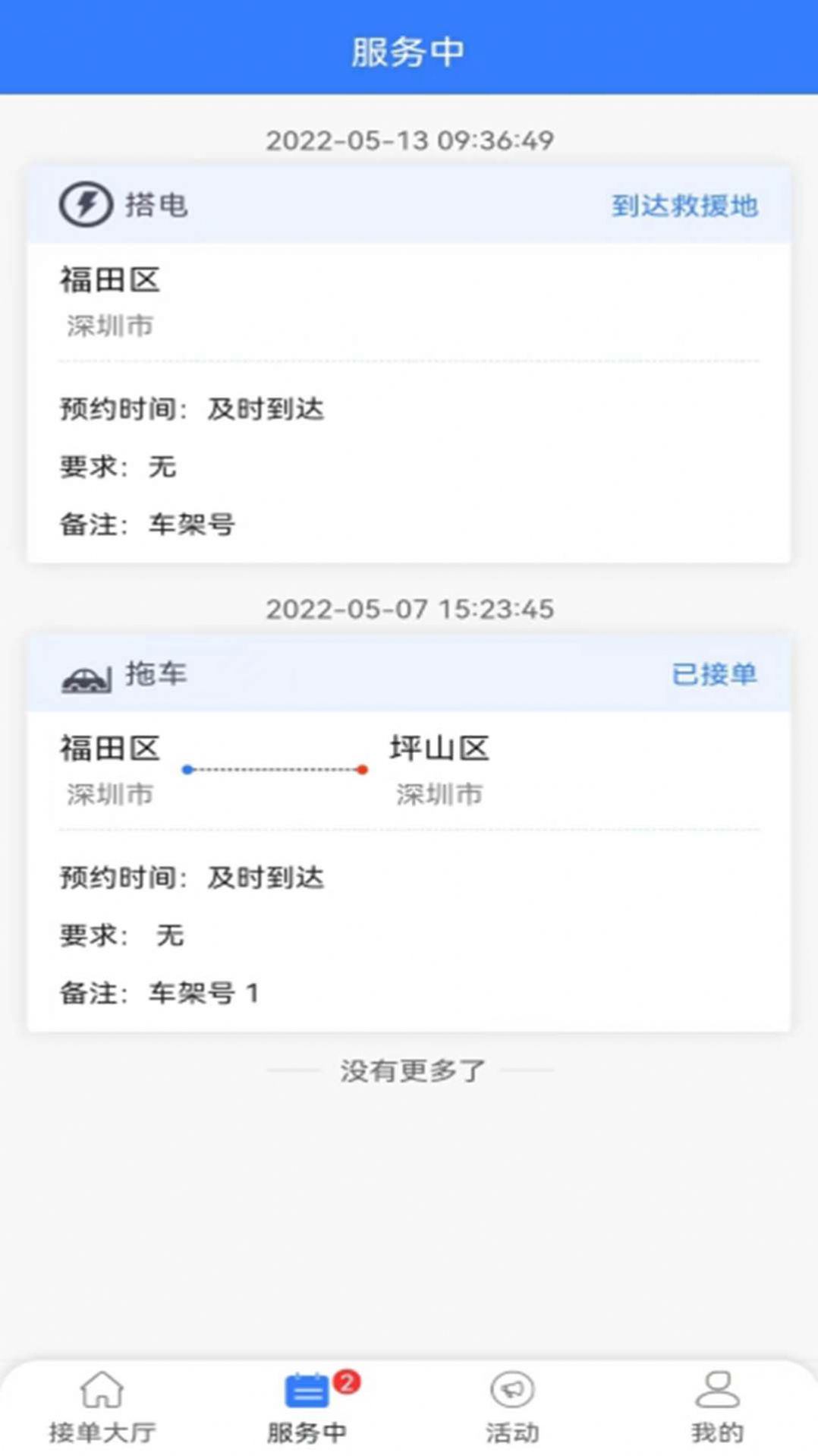818x1456 pixels.
Task: Click the 已接单 status link
Action: pos(714,676)
